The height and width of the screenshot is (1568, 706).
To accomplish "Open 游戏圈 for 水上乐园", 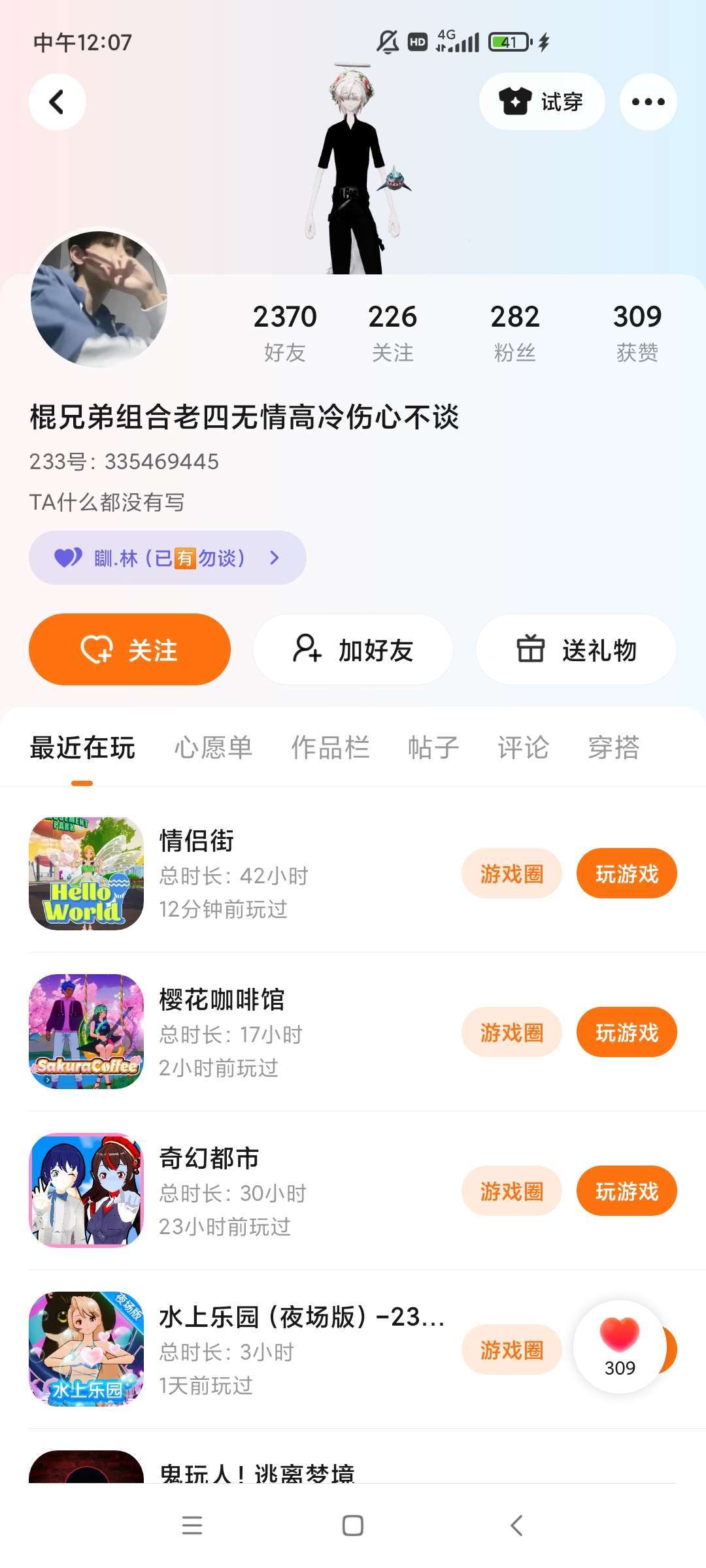I will point(511,1350).
